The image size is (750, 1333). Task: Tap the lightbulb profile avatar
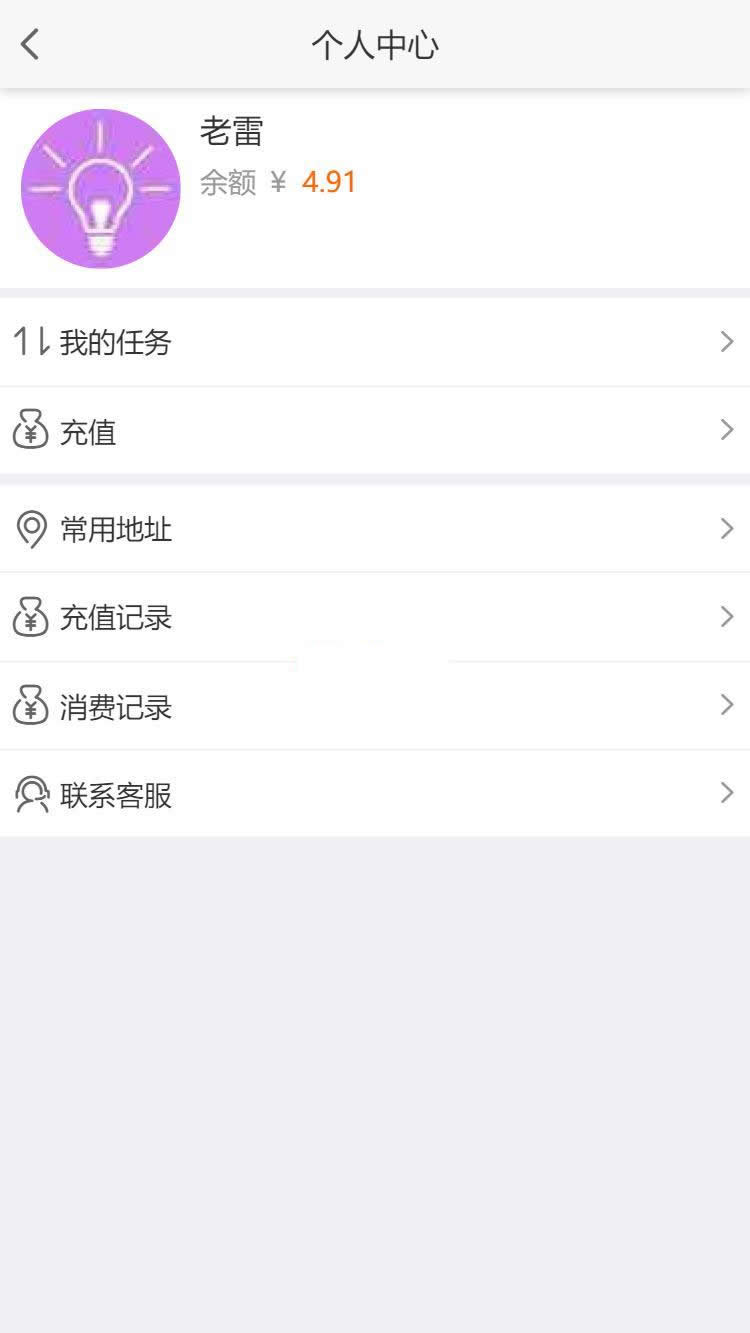click(100, 188)
